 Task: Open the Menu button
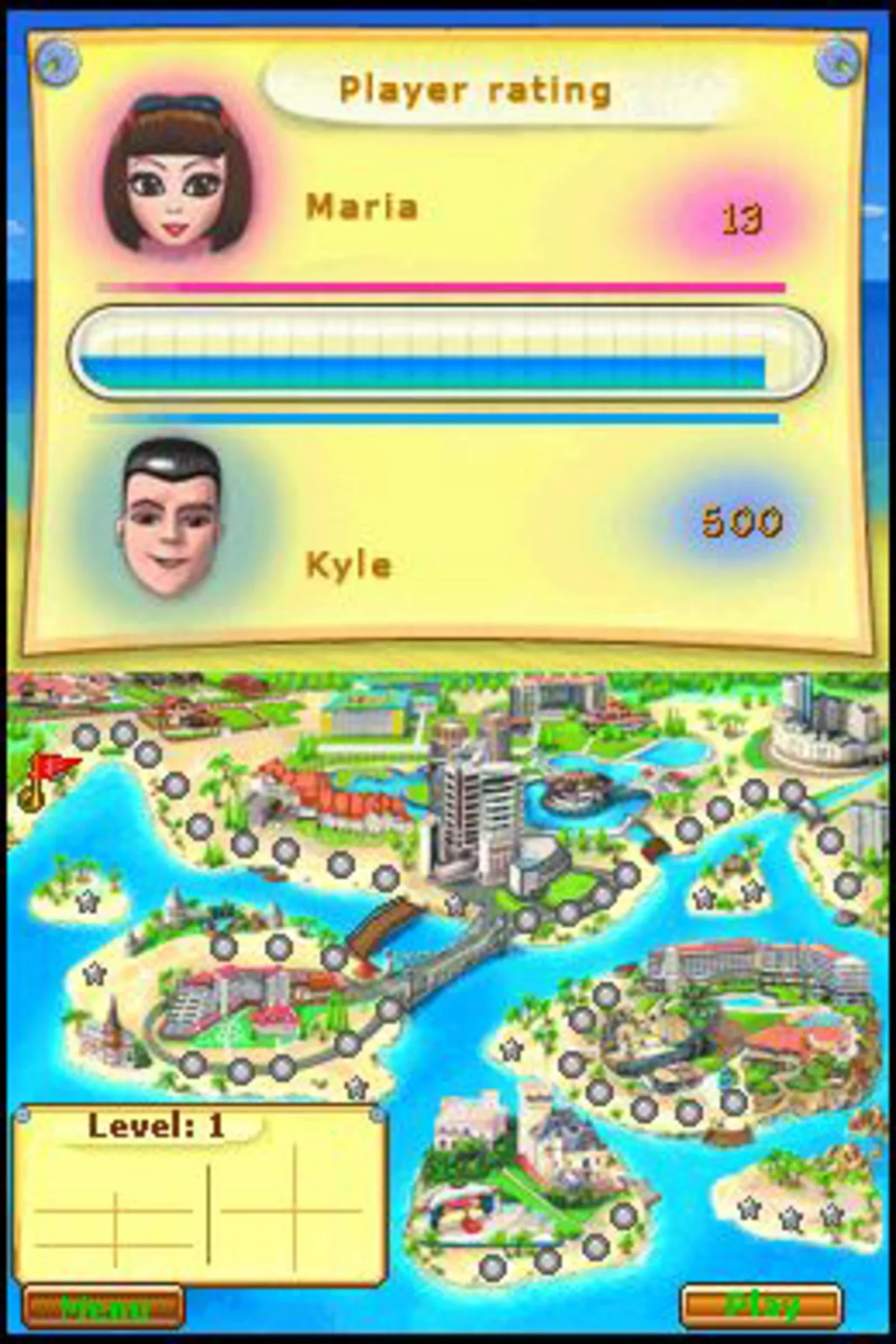(104, 1307)
